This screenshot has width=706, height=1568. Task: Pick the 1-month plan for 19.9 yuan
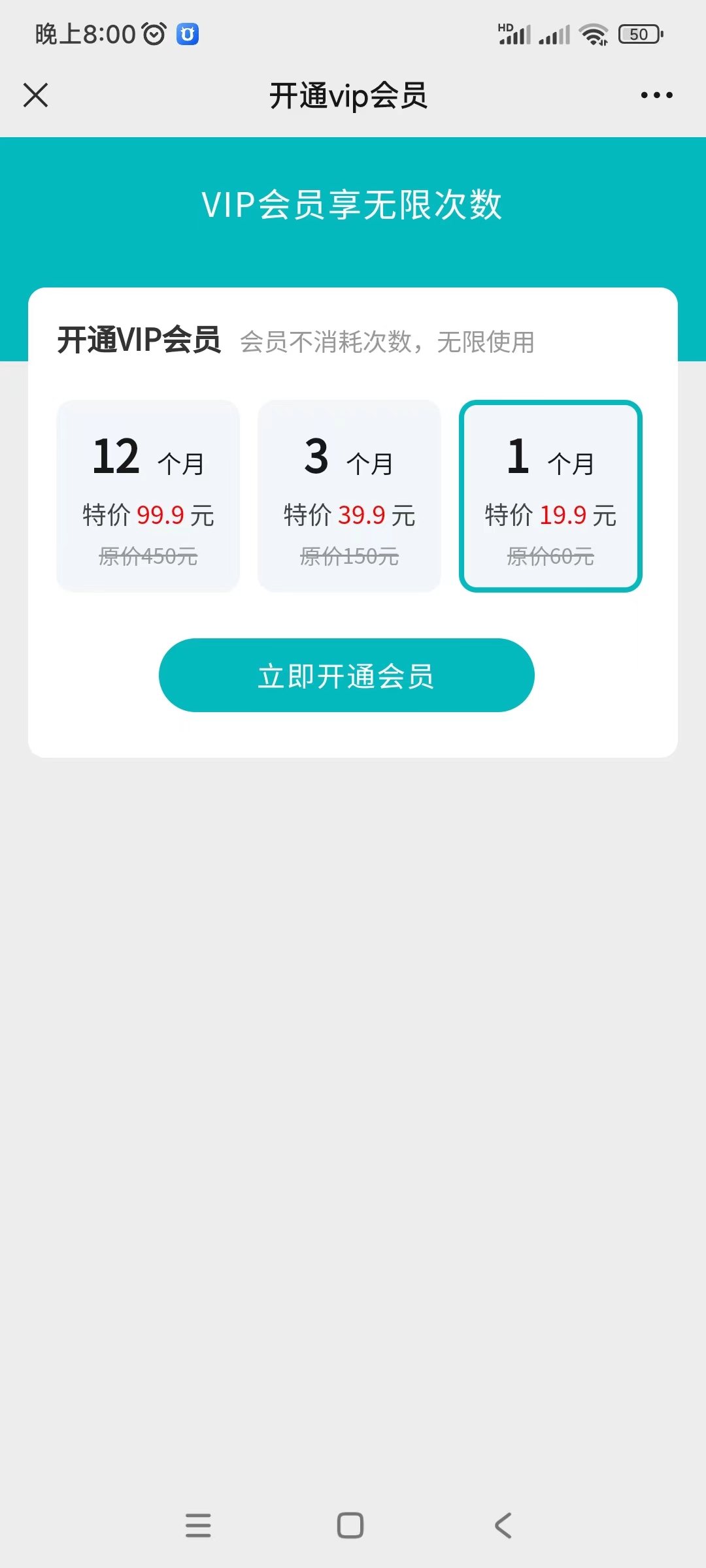[550, 496]
